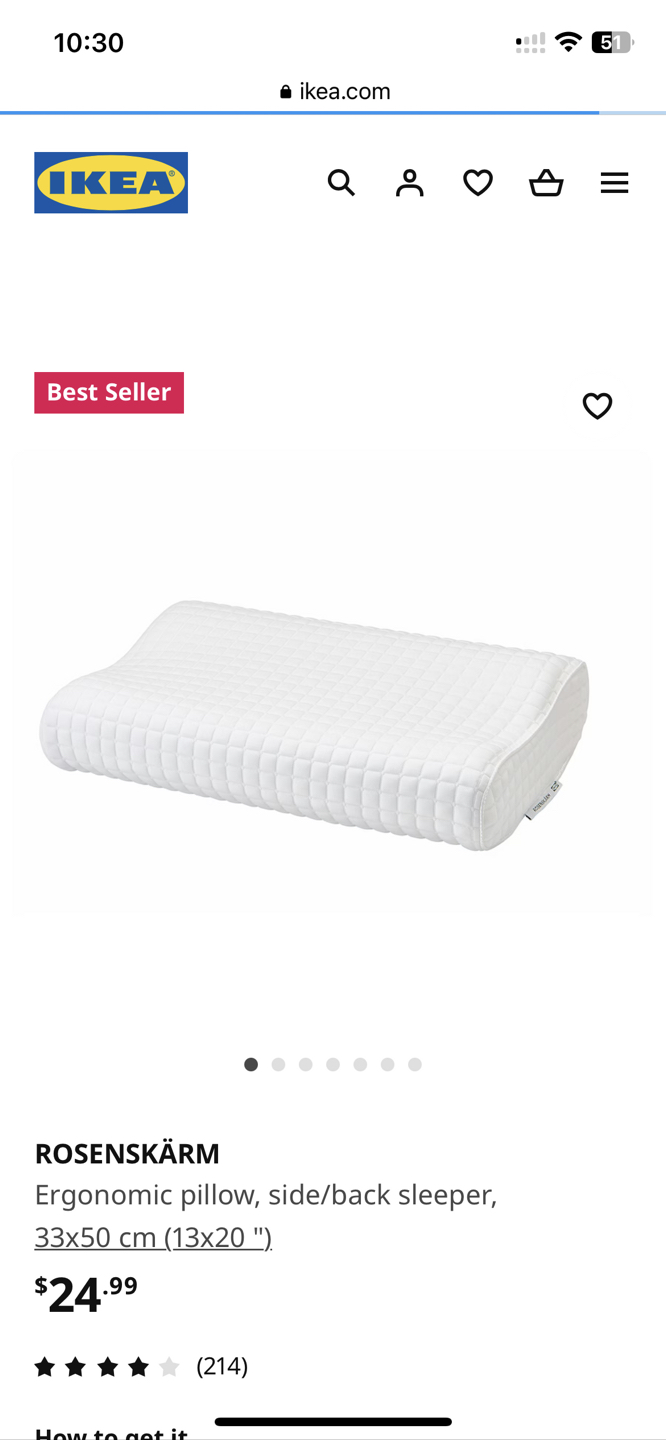The image size is (666, 1440).
Task: Go to the IKEA home page logo
Action: (111, 183)
